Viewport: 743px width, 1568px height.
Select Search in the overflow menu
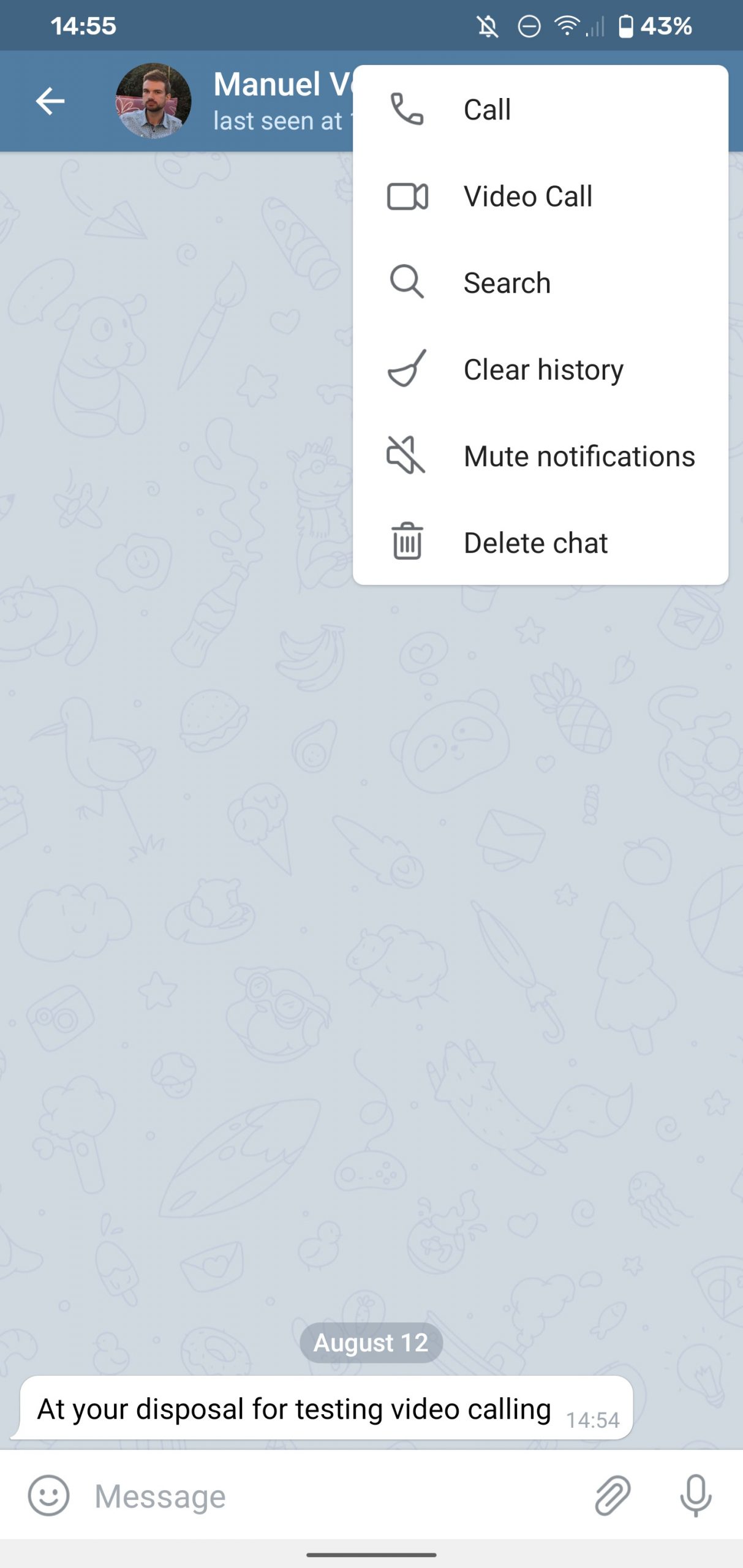507,283
